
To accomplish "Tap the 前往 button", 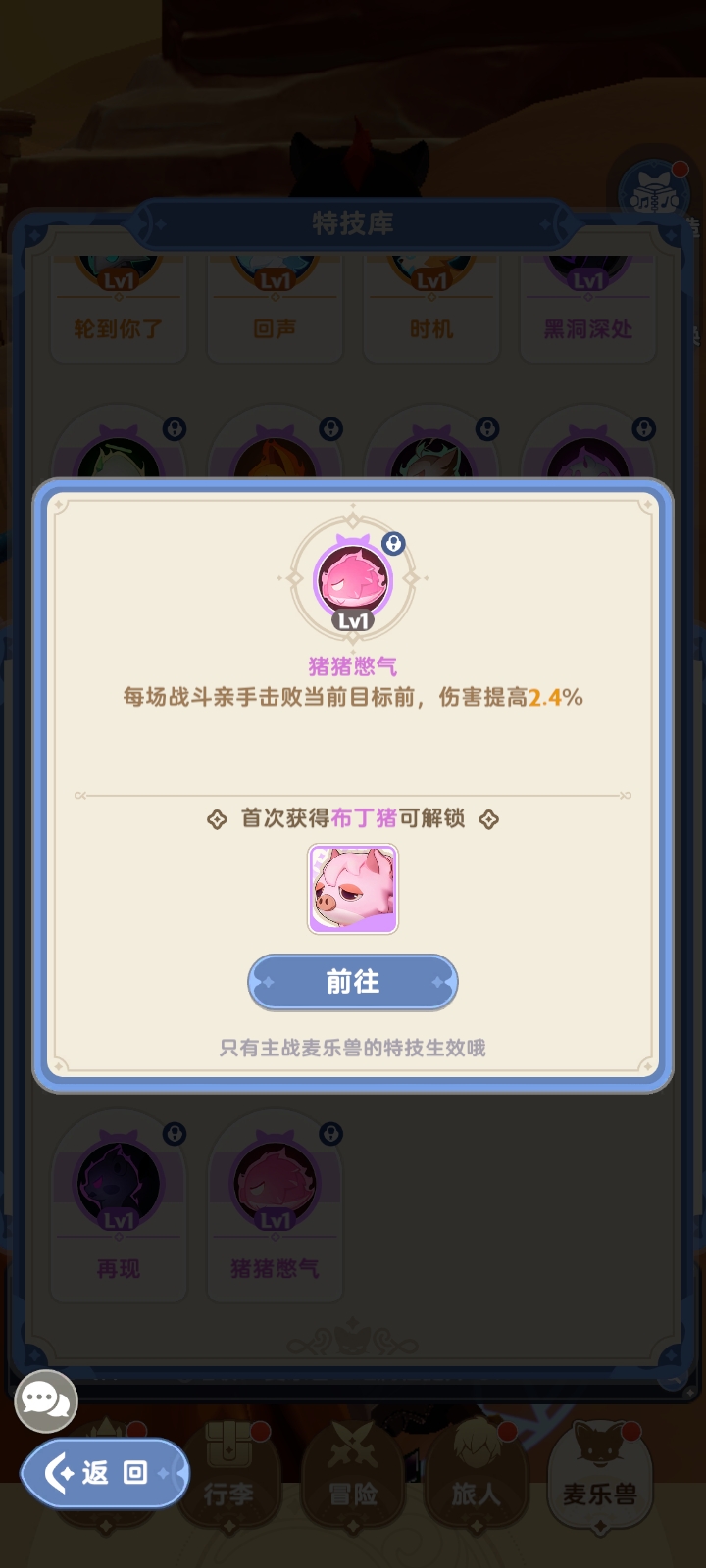I will pos(352,982).
